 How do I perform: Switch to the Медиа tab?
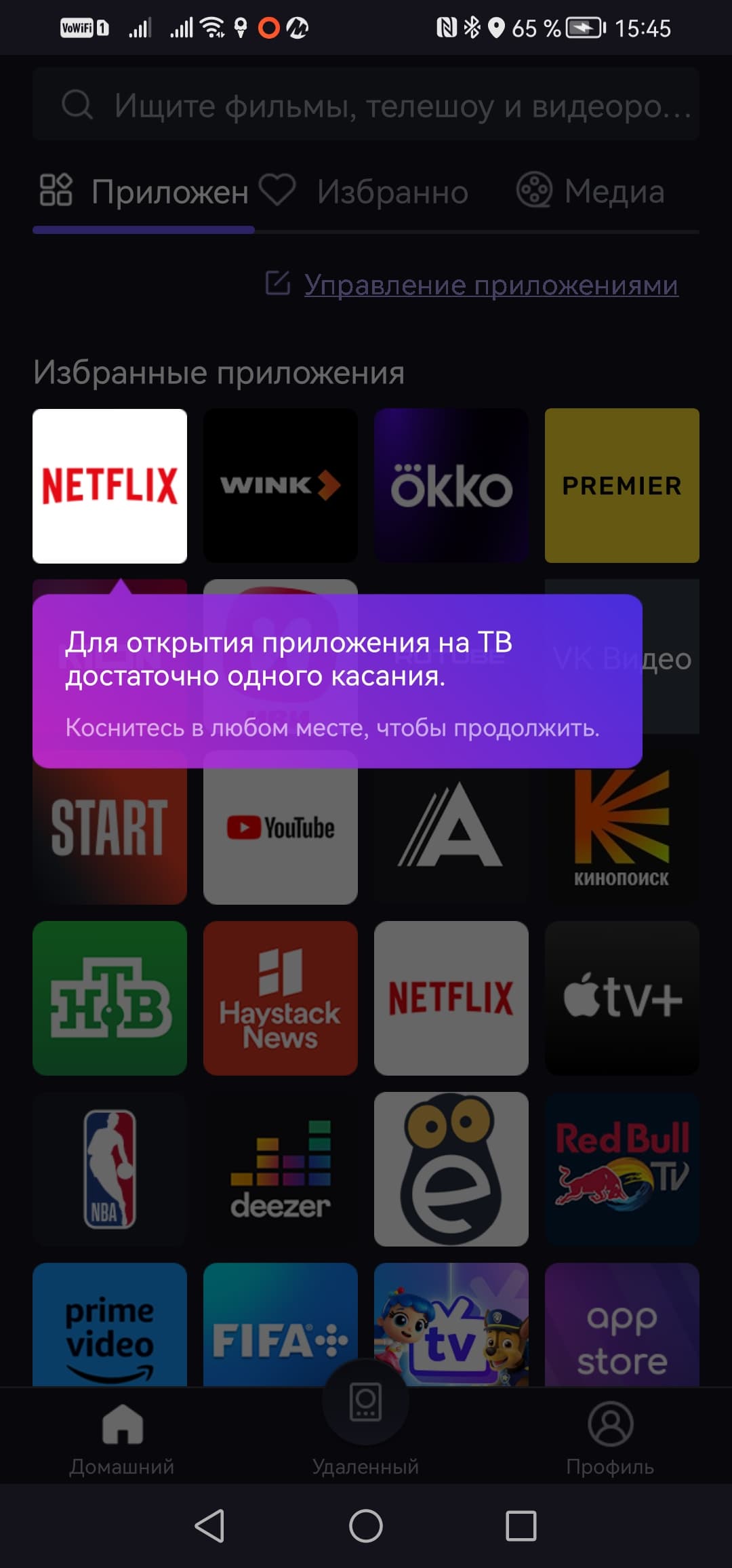(x=591, y=191)
